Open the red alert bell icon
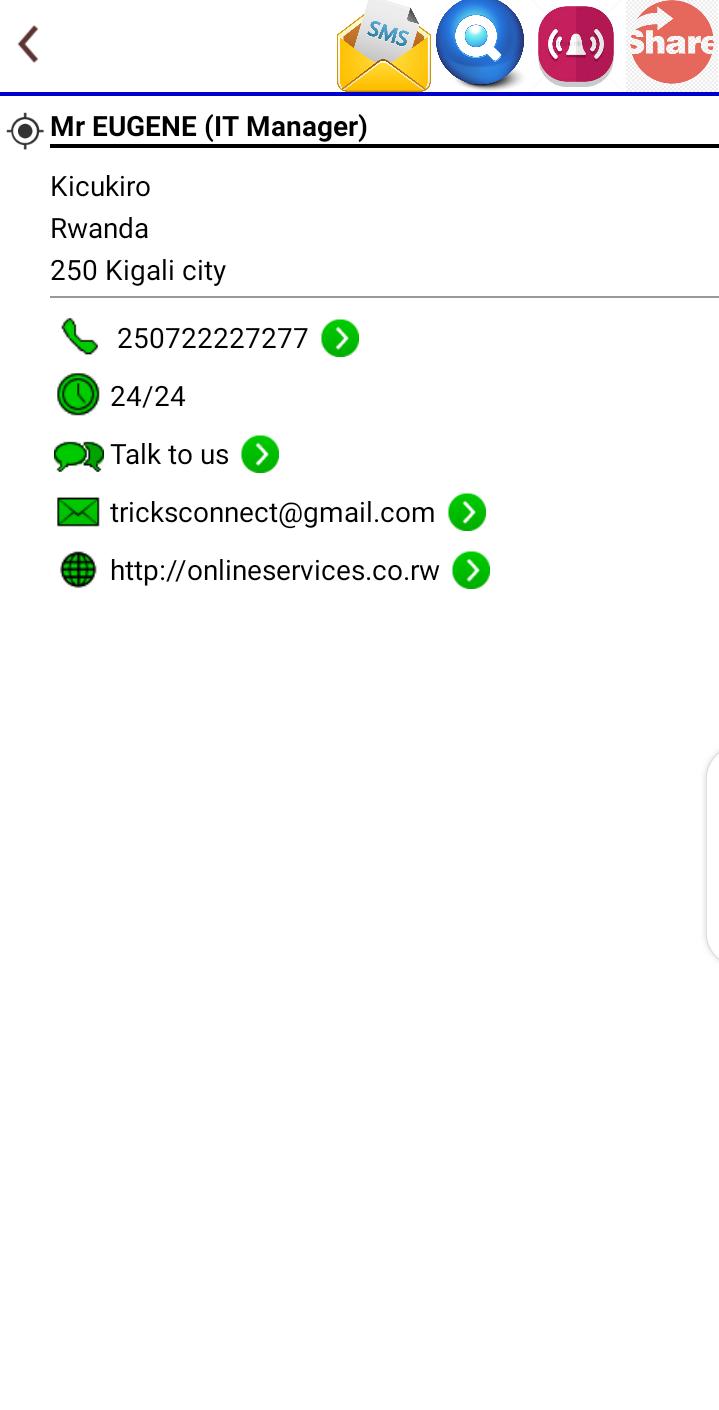 pyautogui.click(x=575, y=45)
